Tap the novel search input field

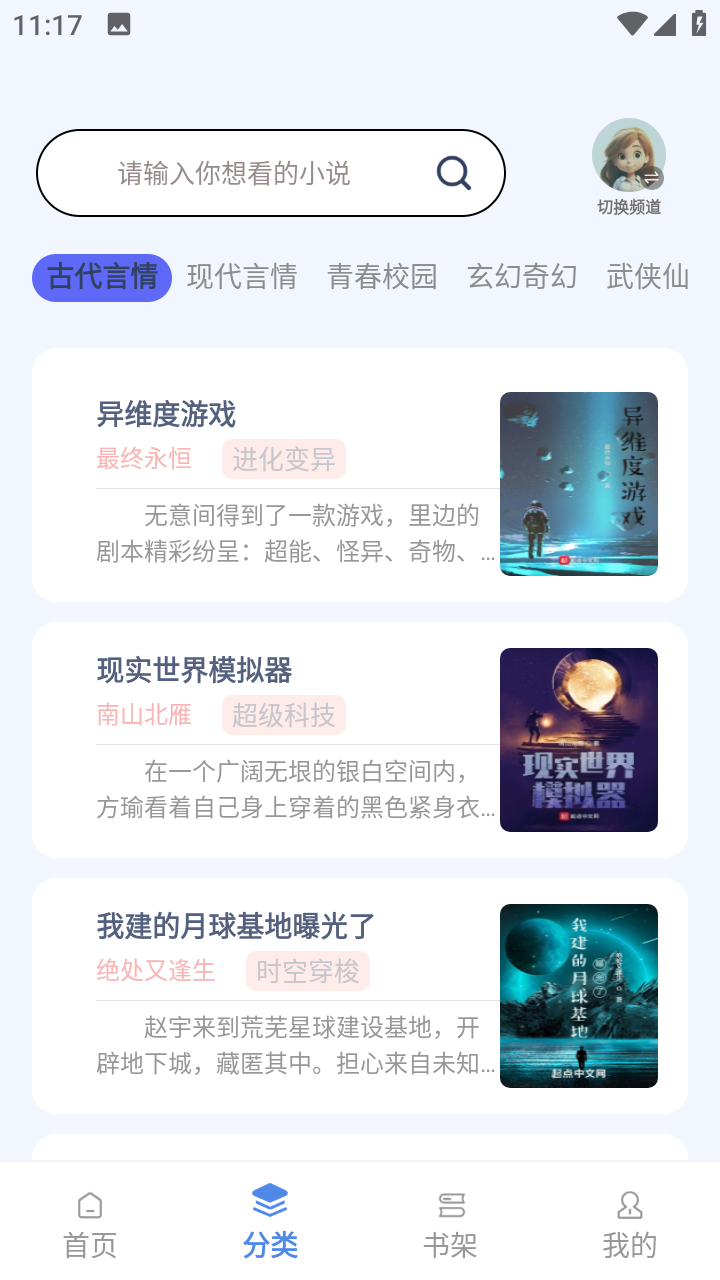point(270,173)
